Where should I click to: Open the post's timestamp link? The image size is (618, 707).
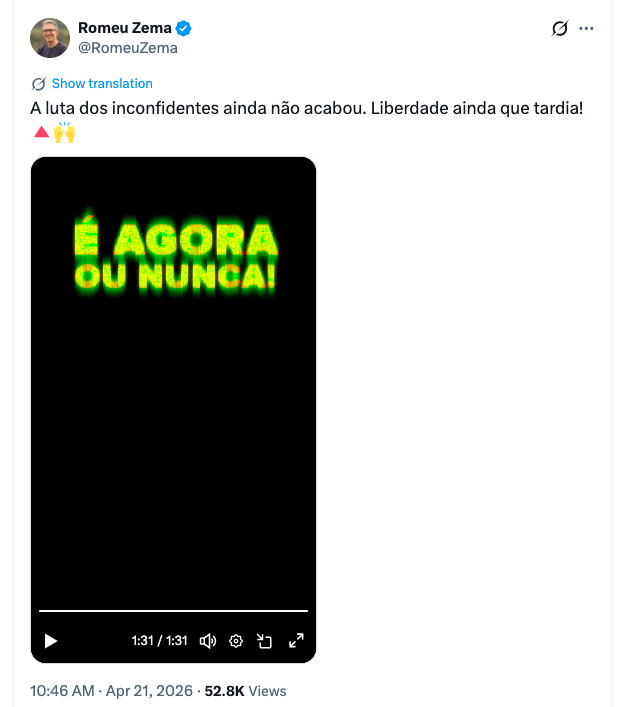pos(112,691)
